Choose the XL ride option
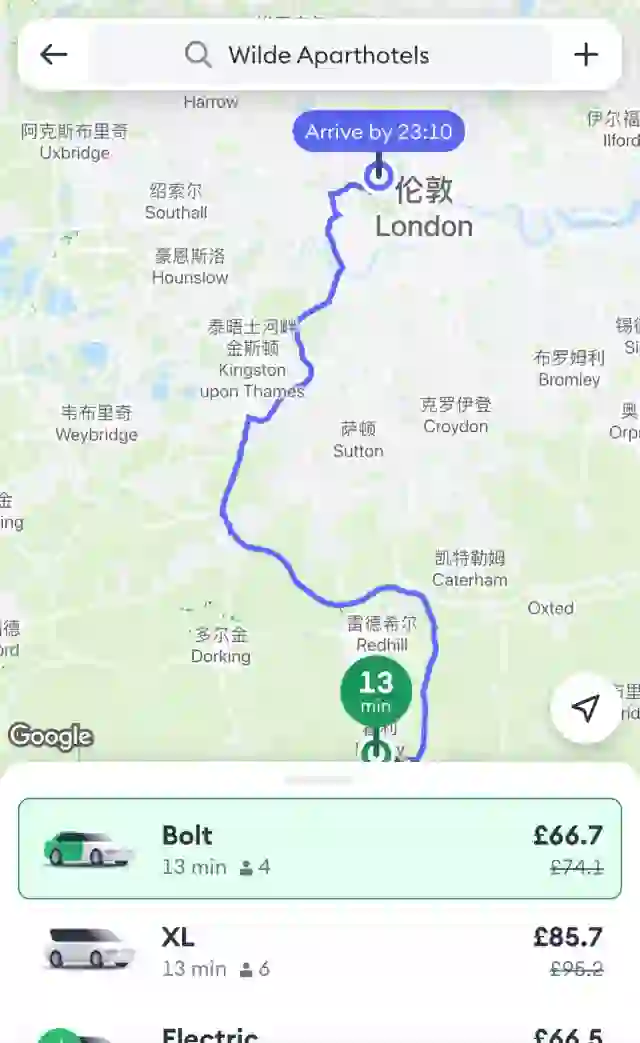640x1043 pixels. (320, 950)
